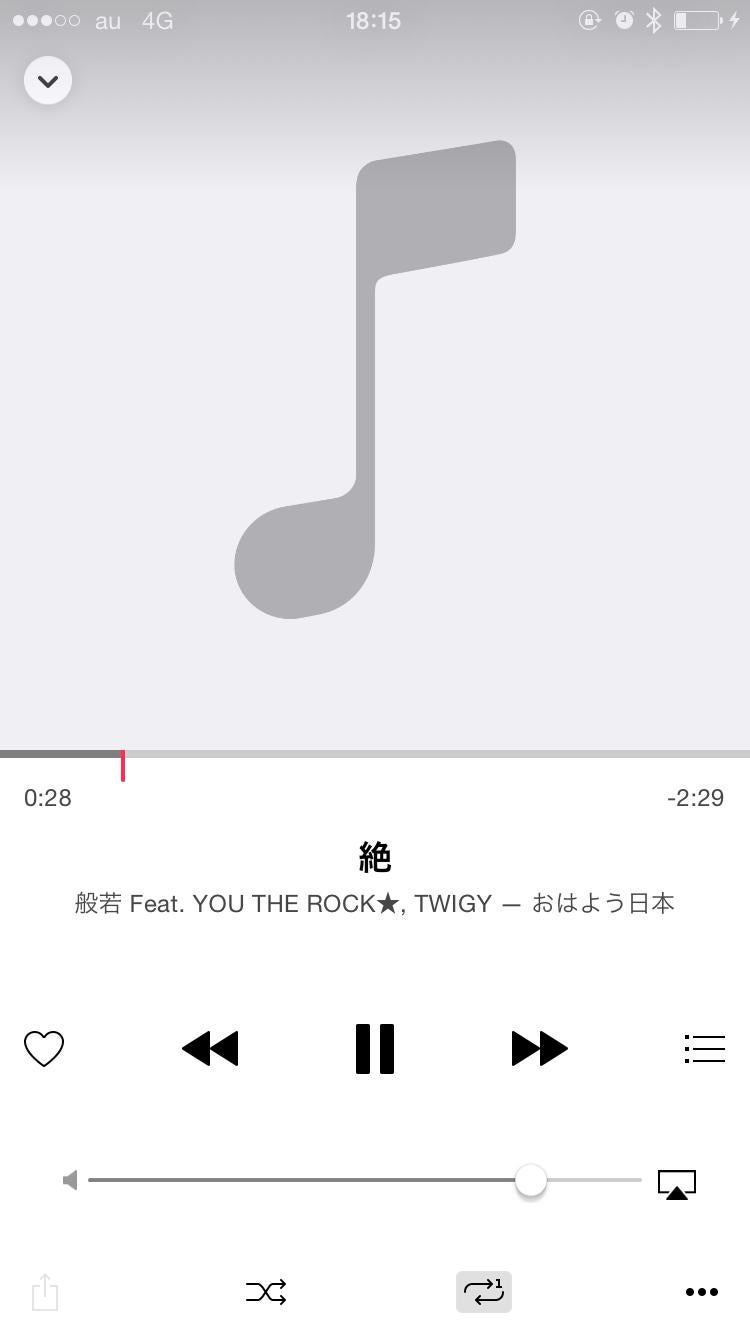Collapse the Now Playing screen
Image resolution: width=750 pixels, height=1334 pixels.
coord(48,81)
